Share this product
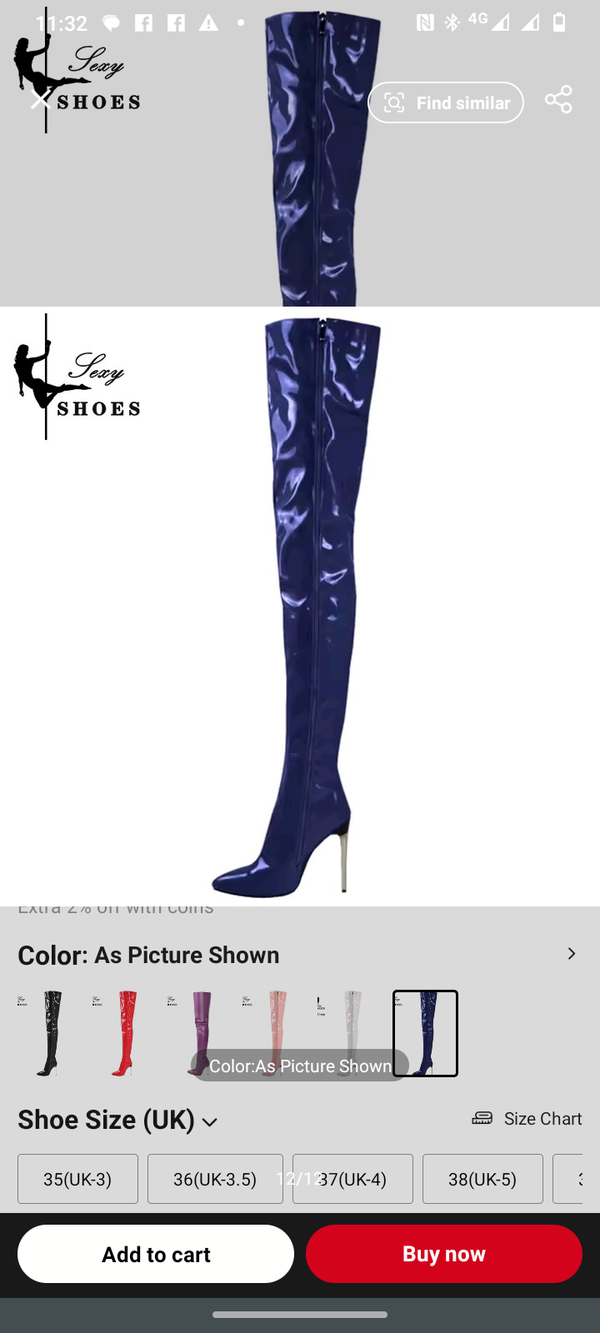 [x=558, y=100]
